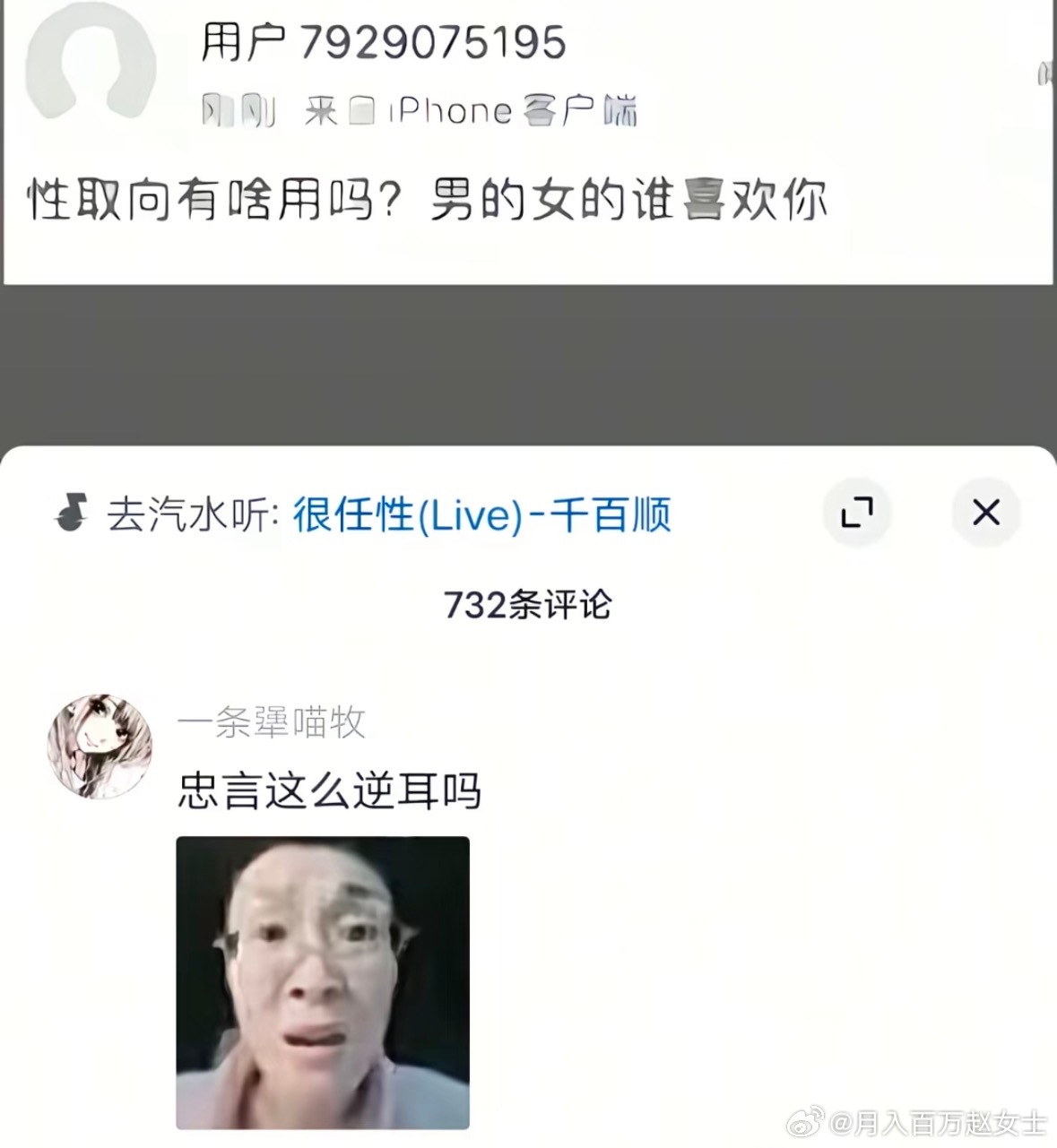Click the X to close the comments panel
Viewport: 1057px width, 1148px height.
(986, 513)
